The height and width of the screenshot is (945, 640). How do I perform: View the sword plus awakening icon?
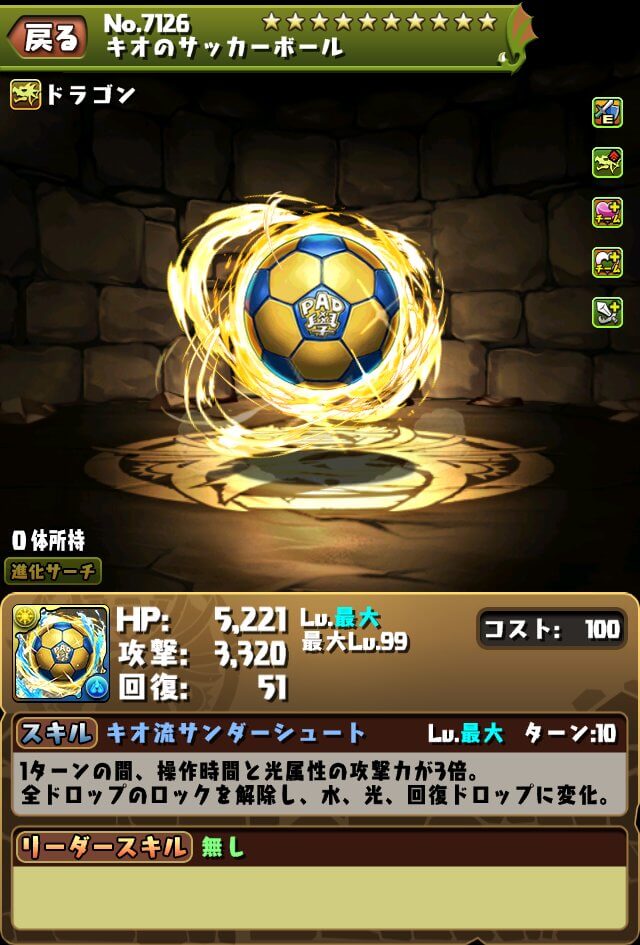click(607, 312)
